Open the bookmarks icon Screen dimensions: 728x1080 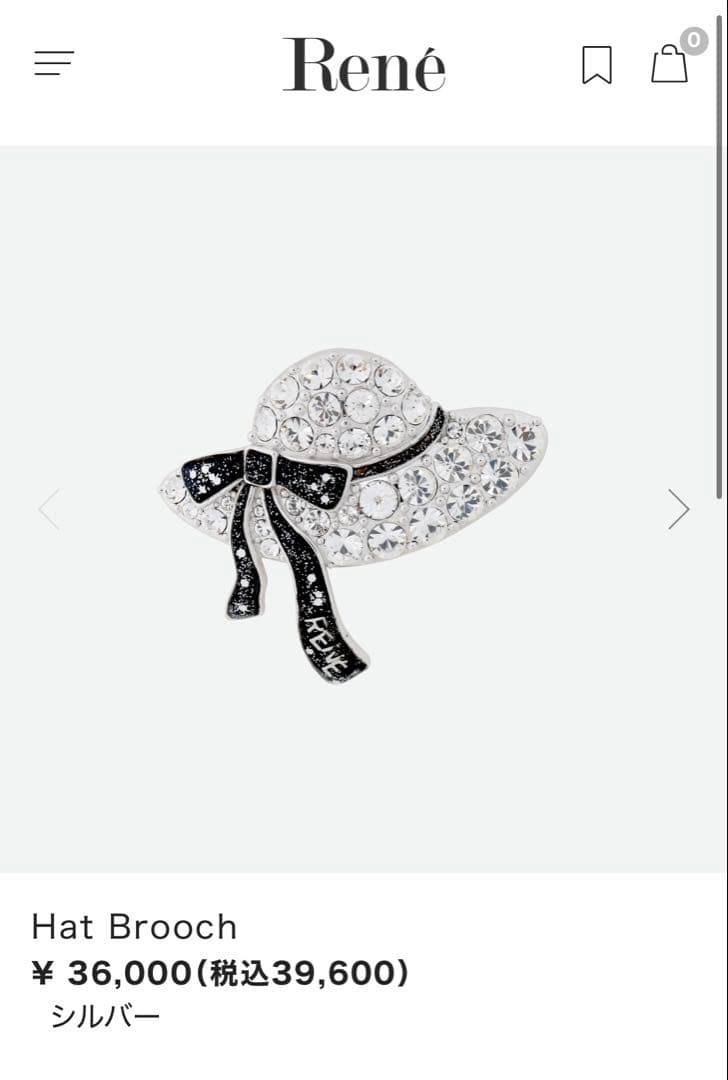tap(596, 65)
